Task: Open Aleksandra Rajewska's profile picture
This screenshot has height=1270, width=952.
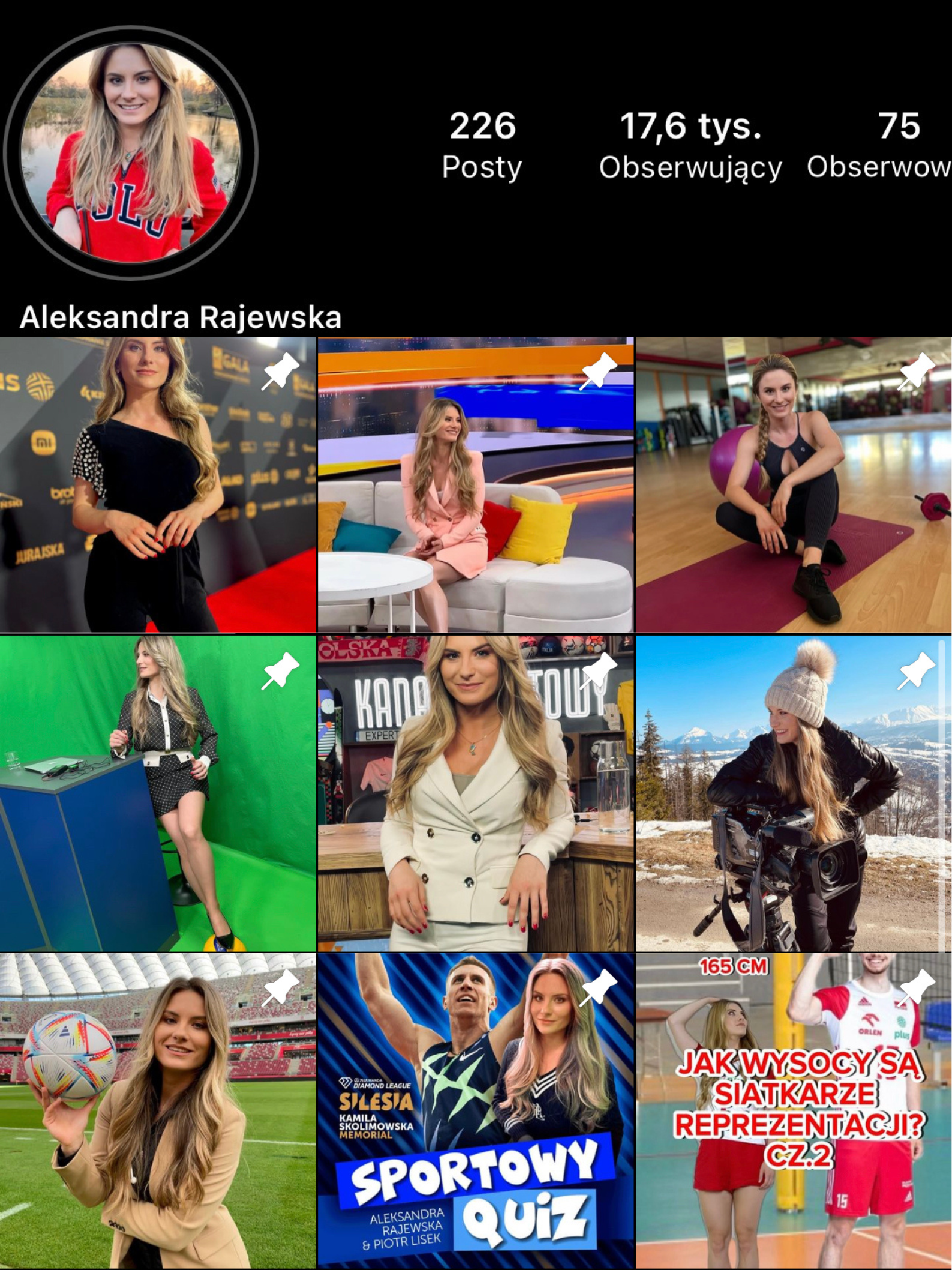Action: point(130,152)
